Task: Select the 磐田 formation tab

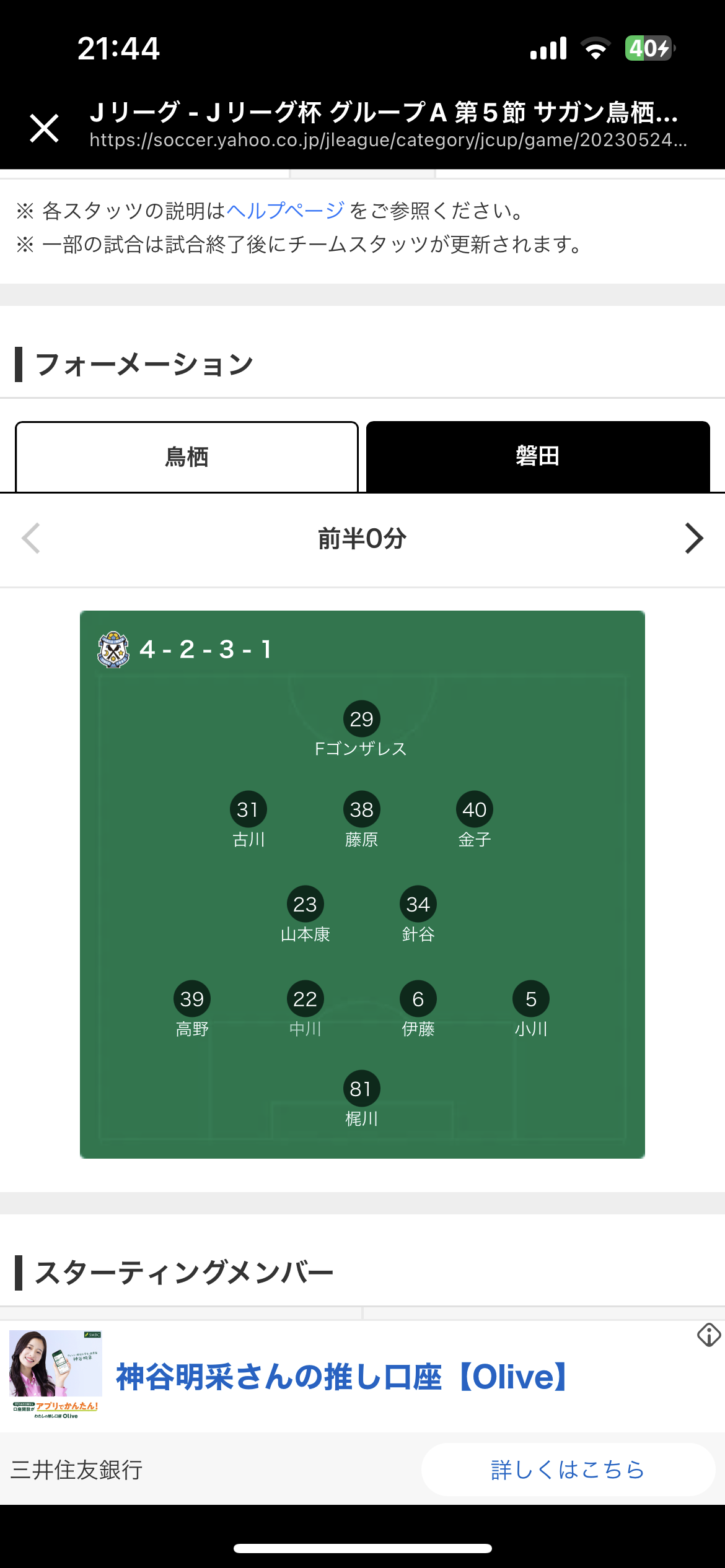Action: (538, 457)
